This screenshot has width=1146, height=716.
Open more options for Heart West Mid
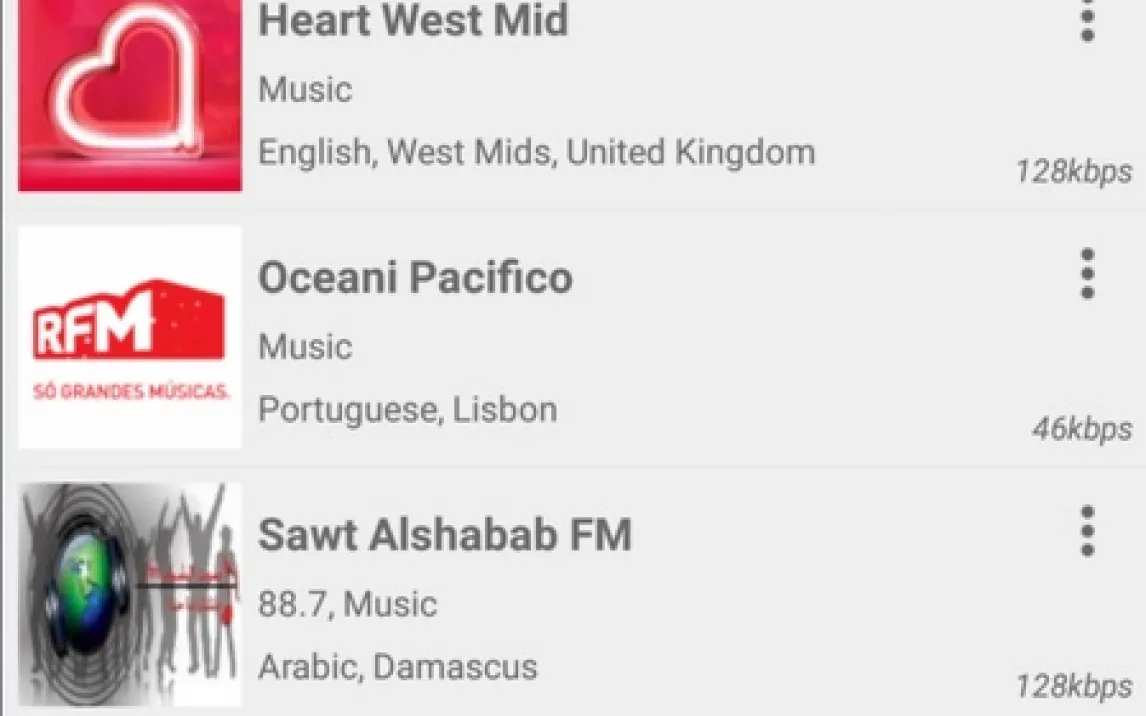pyautogui.click(x=1088, y=22)
